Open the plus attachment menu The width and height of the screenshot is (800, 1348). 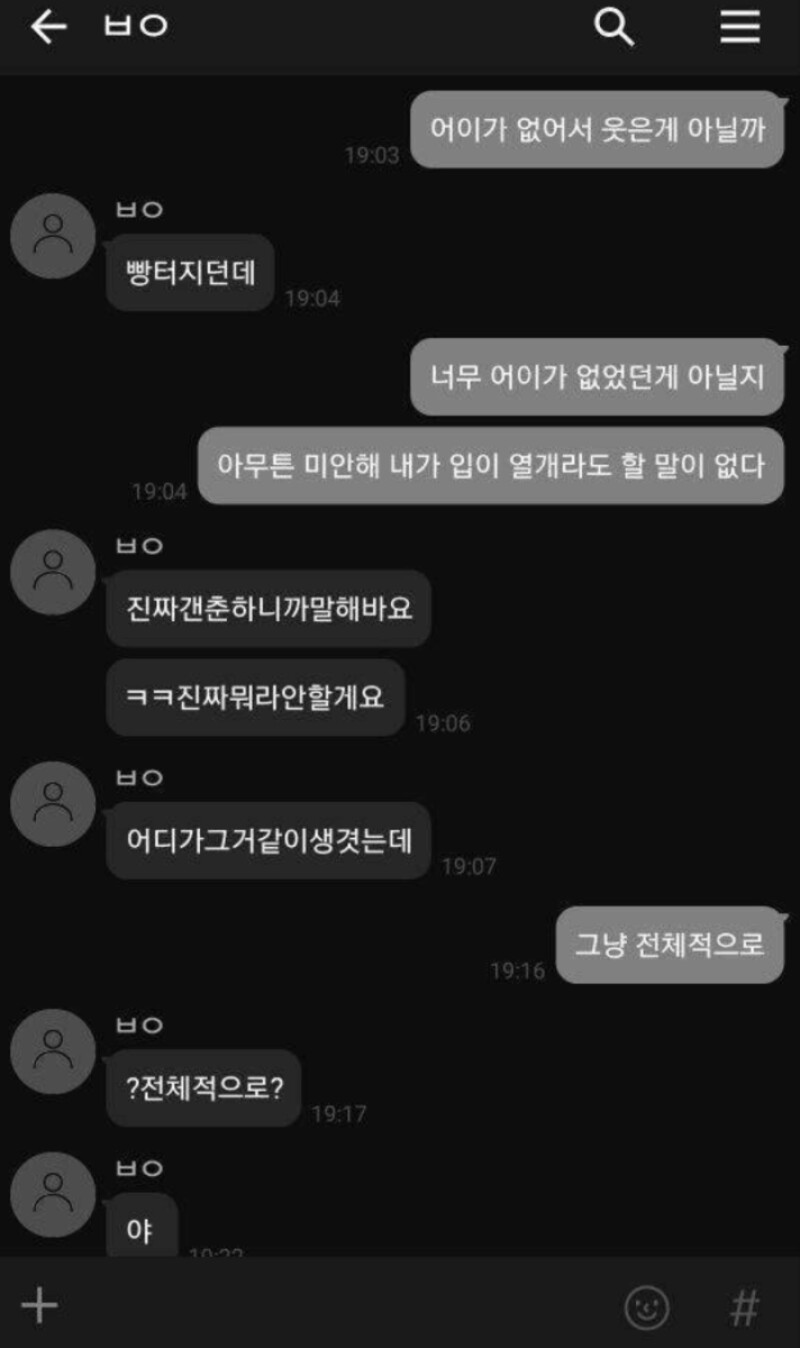click(39, 1305)
